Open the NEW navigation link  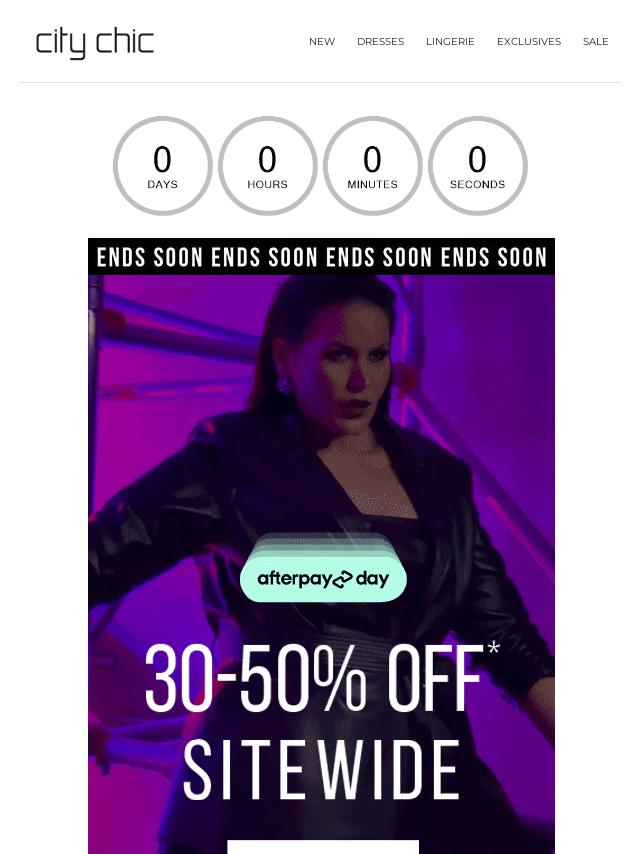click(x=321, y=42)
